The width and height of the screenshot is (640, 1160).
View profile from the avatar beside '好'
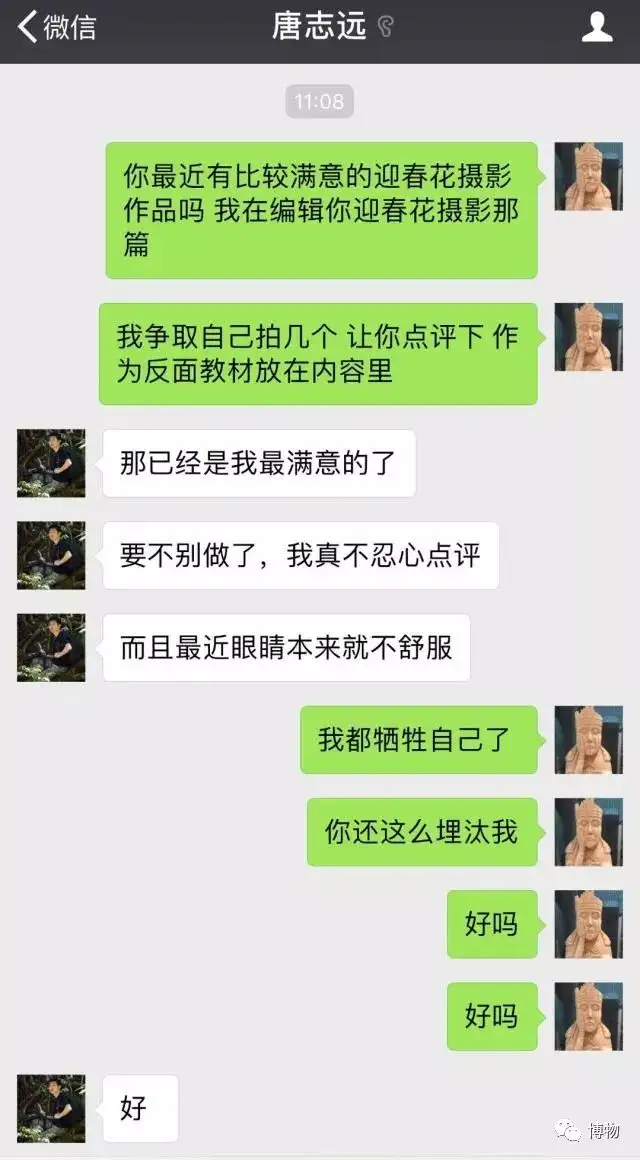[x=51, y=1109]
